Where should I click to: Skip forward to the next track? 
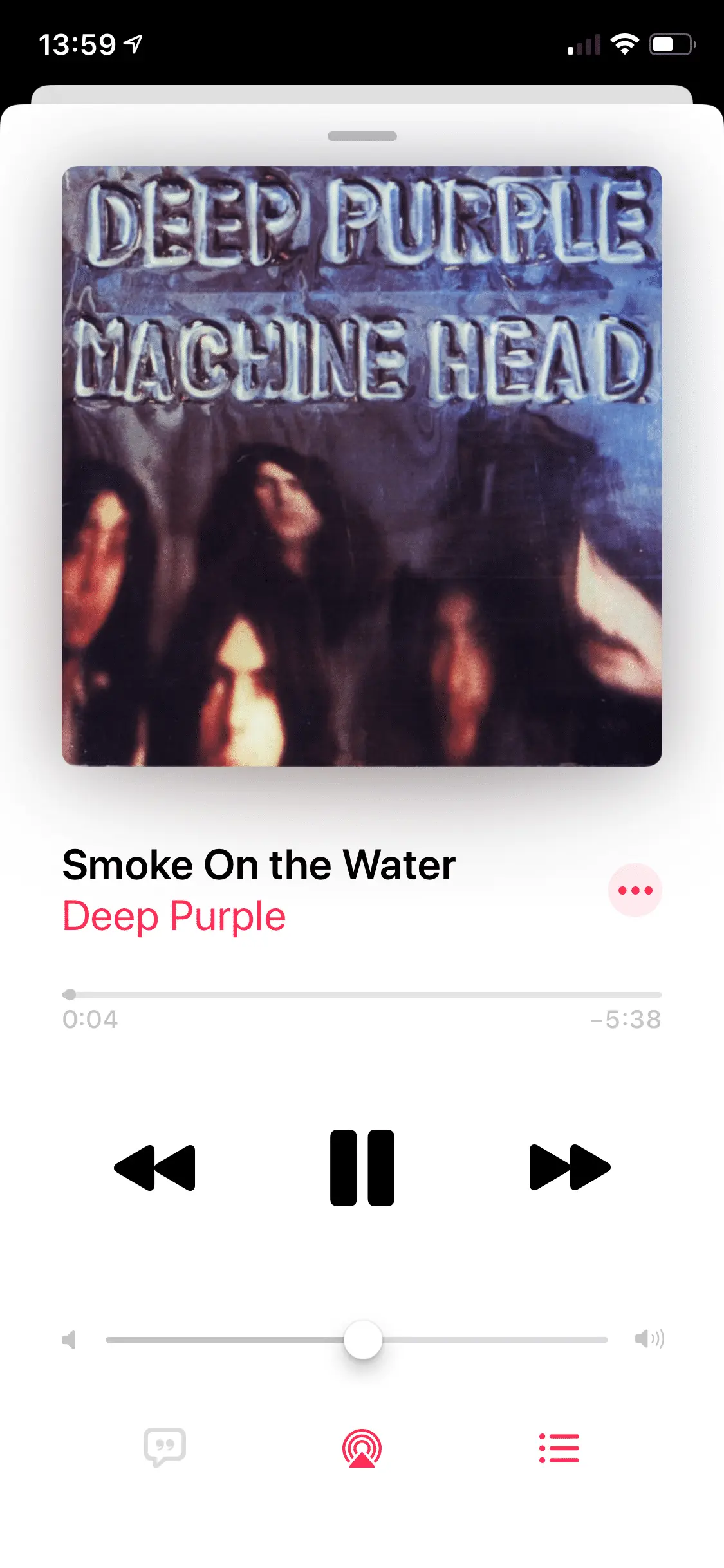570,1167
